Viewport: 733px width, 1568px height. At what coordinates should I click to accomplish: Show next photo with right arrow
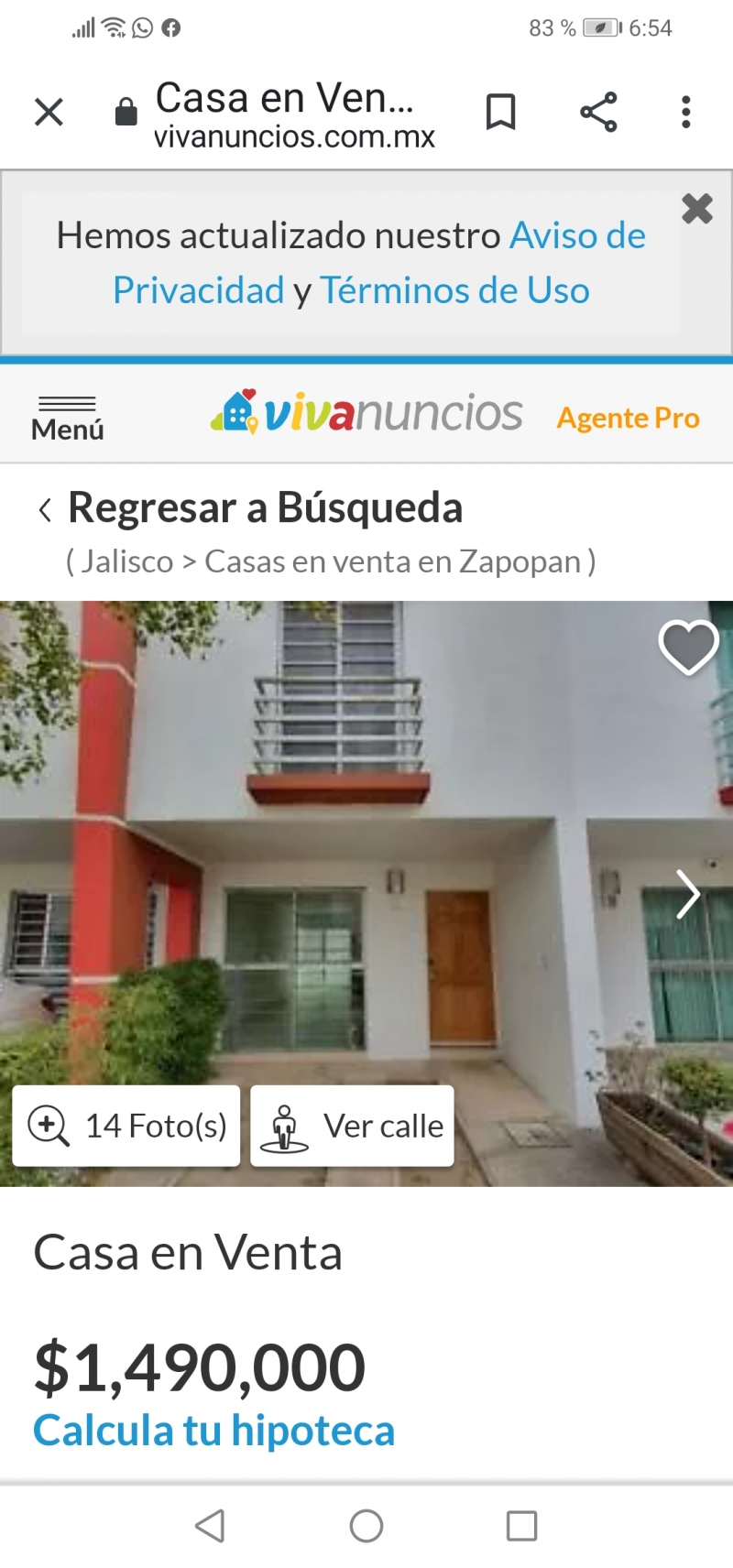[688, 894]
